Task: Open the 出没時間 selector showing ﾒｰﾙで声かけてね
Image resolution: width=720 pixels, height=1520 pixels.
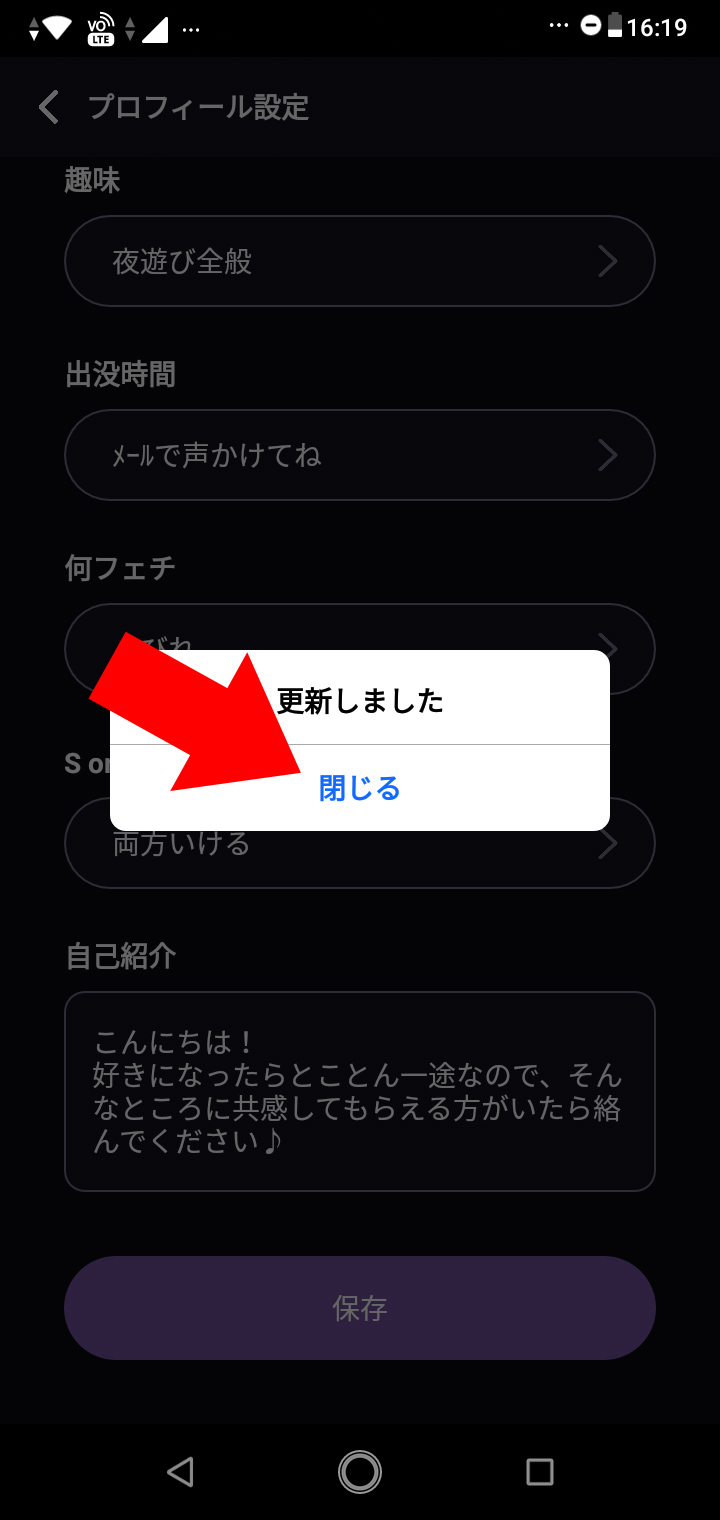Action: (360, 455)
